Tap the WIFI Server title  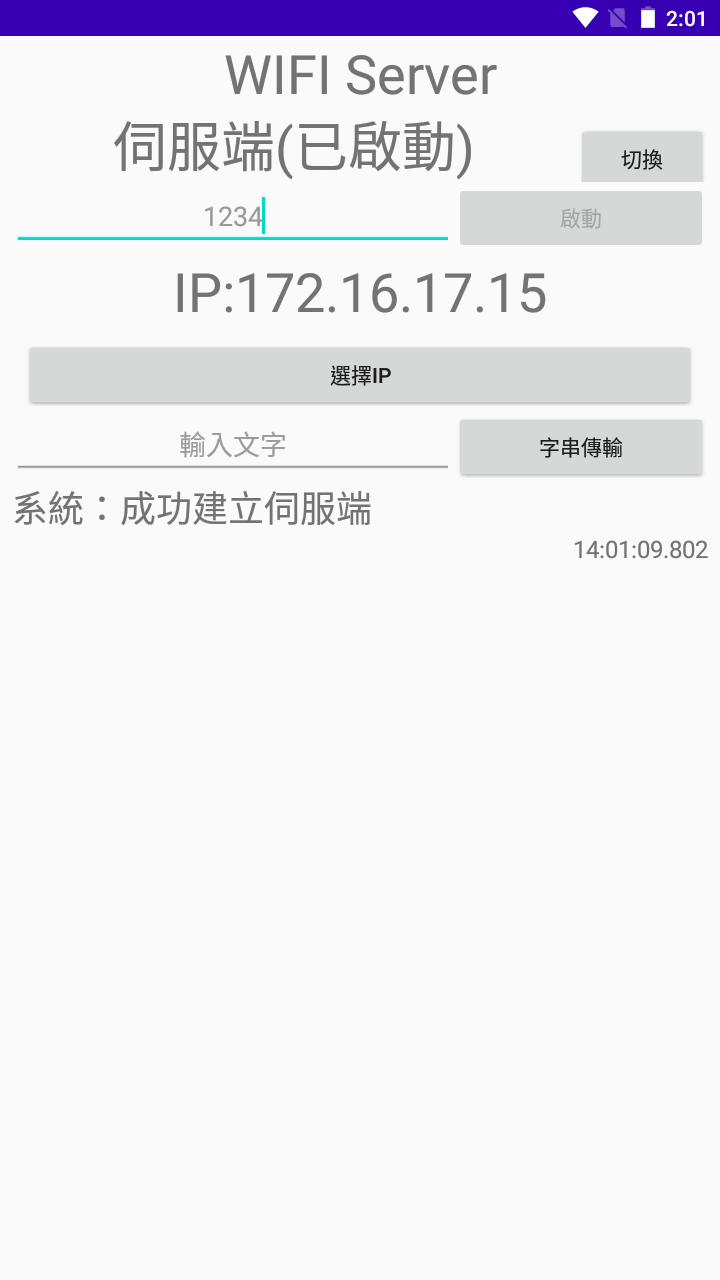360,74
